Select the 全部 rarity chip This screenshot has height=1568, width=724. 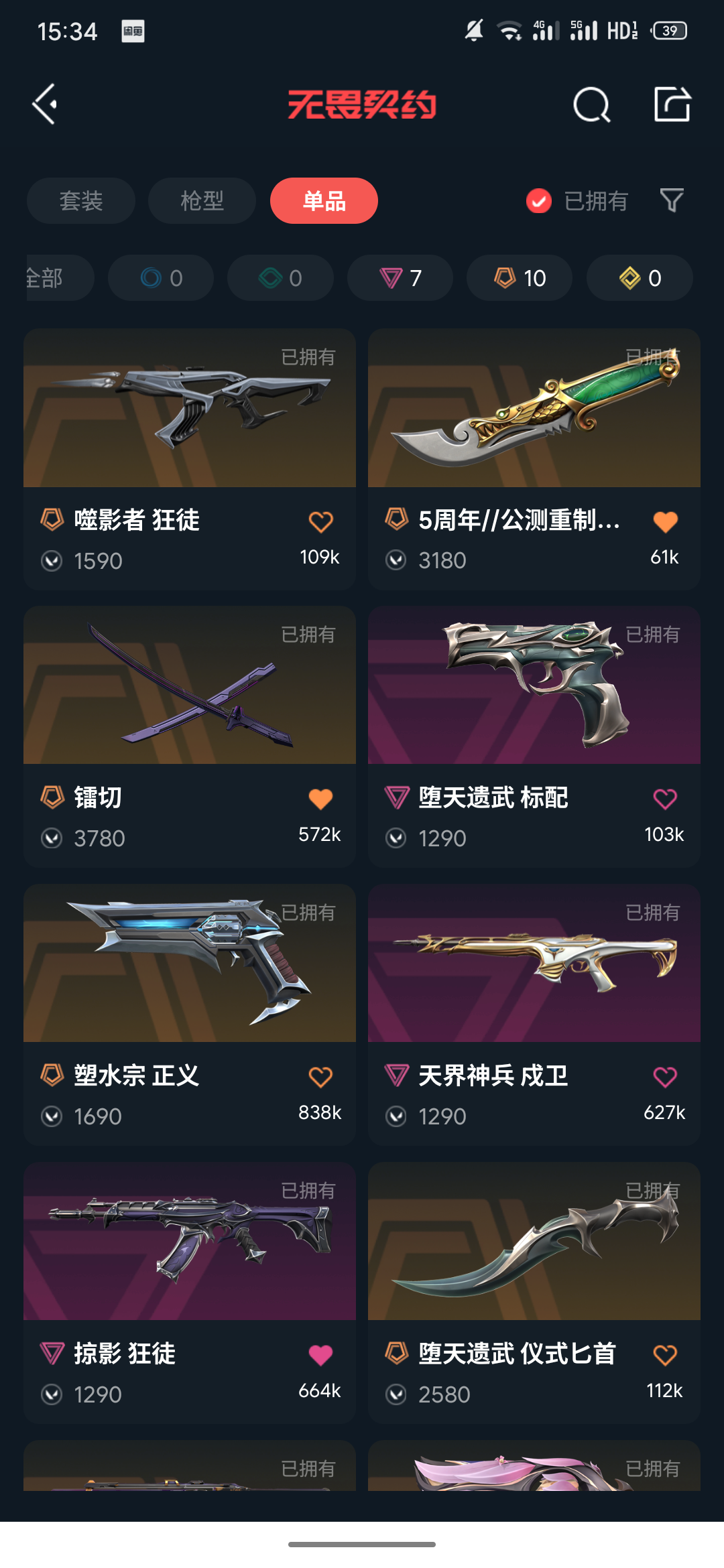pyautogui.click(x=54, y=278)
